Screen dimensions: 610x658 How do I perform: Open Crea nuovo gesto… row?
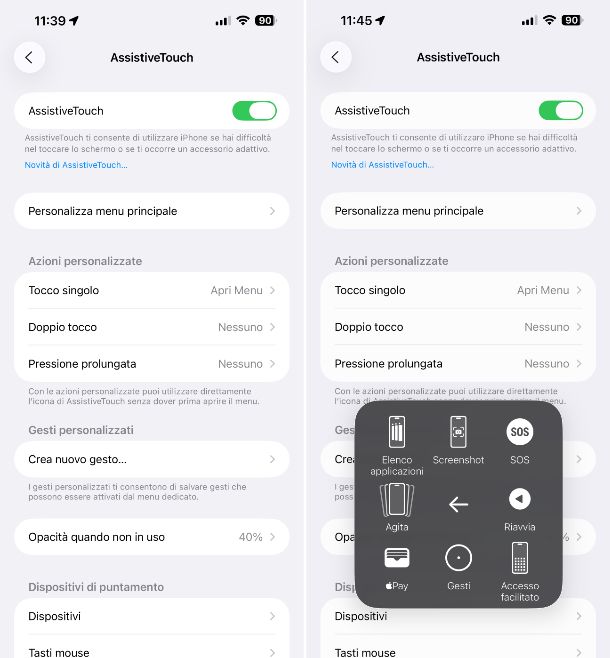151,459
